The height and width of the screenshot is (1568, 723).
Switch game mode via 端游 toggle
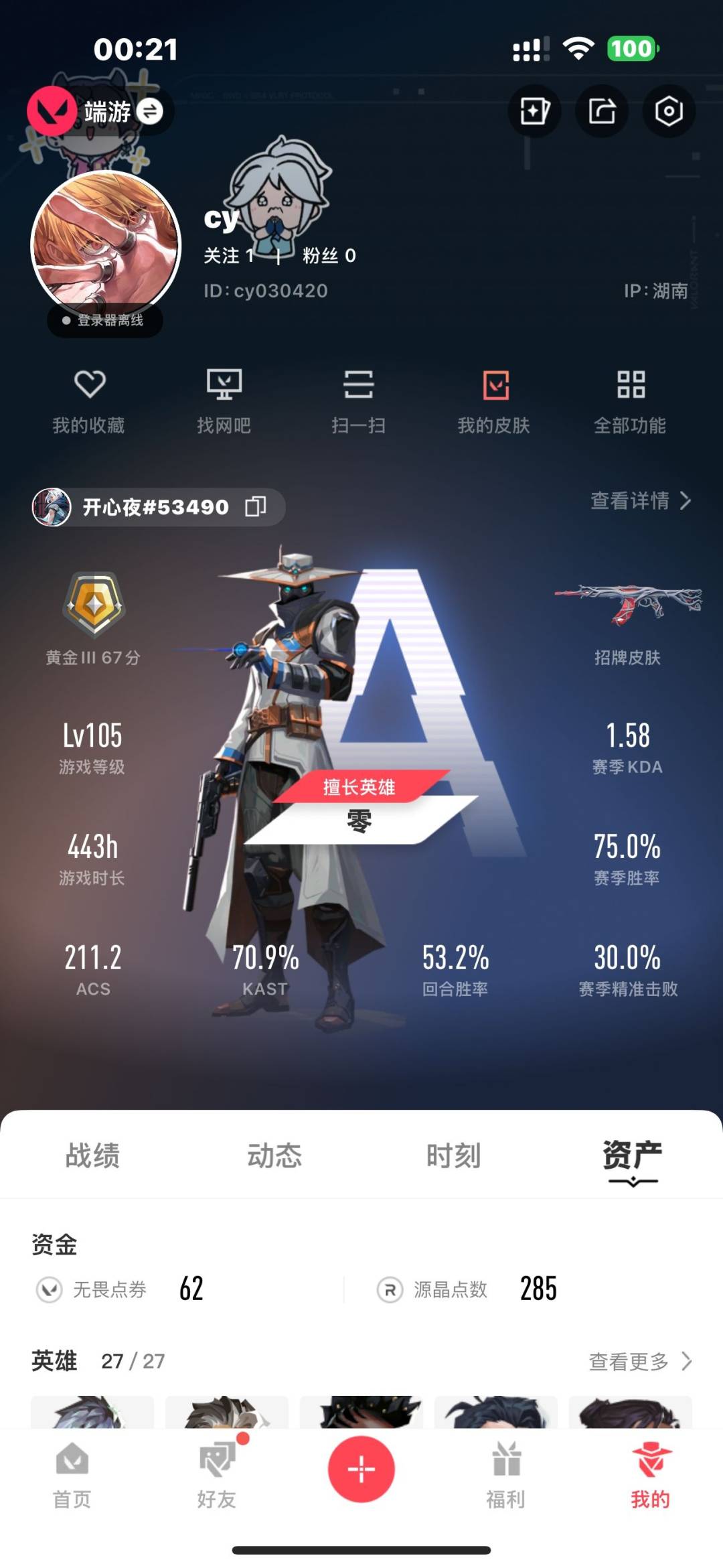[149, 111]
